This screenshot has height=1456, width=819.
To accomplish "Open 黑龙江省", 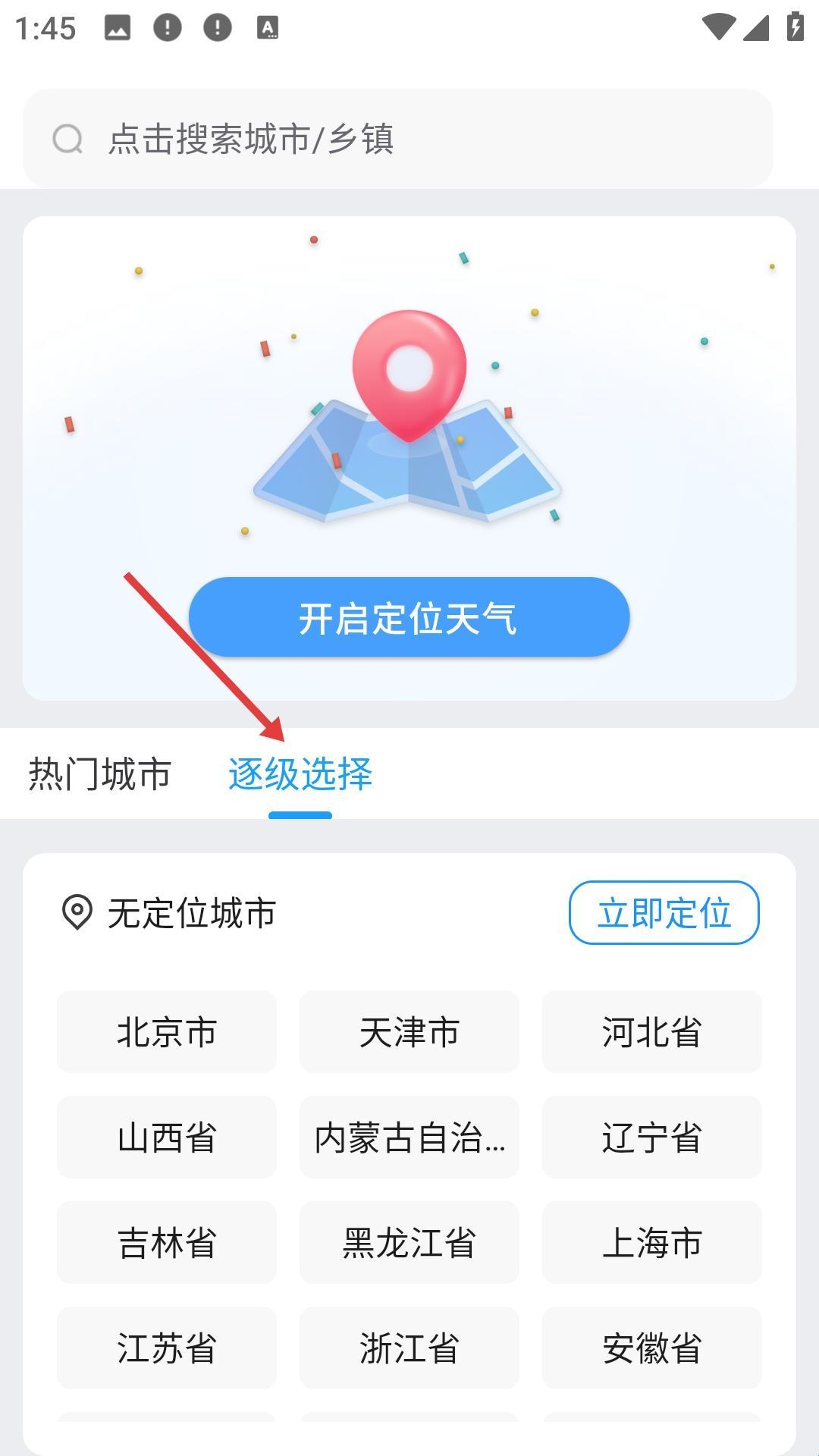I will (x=409, y=1242).
